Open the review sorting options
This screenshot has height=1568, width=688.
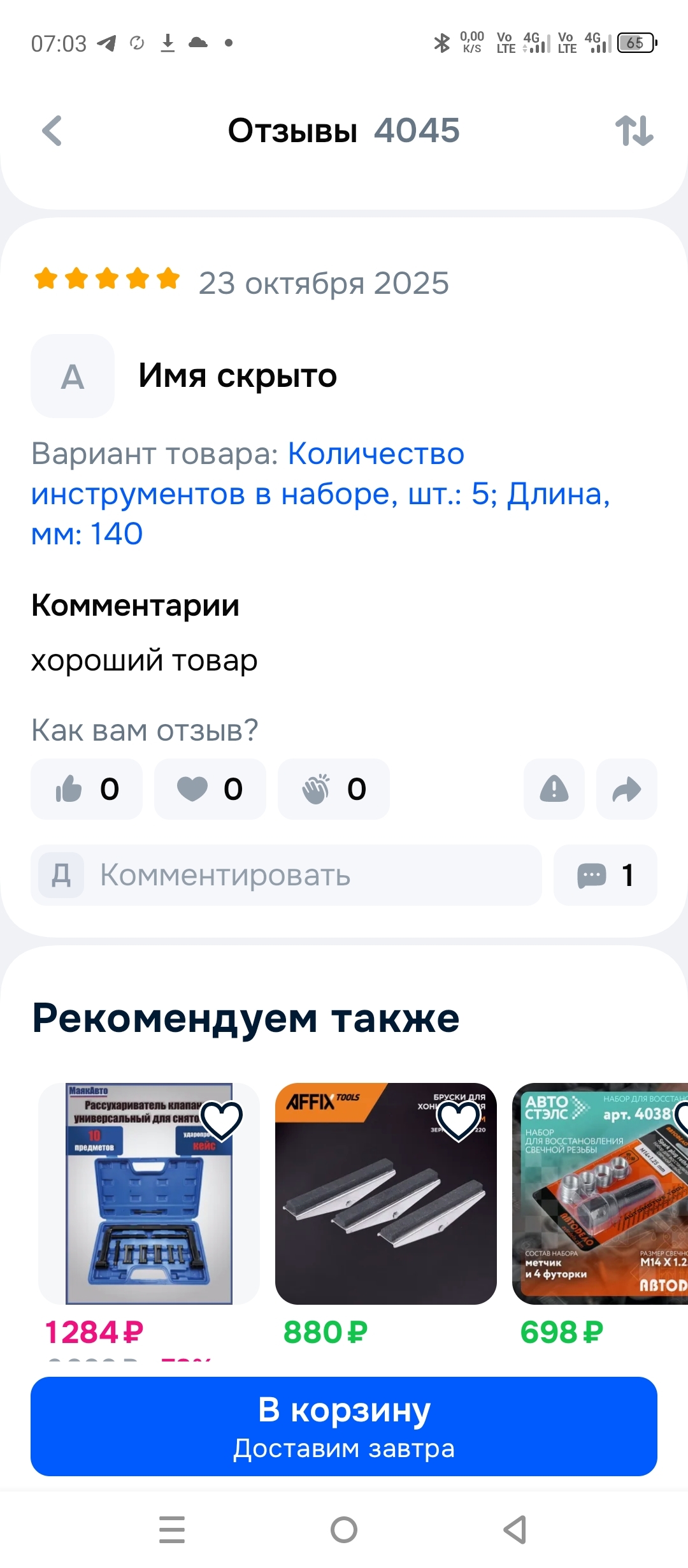(634, 131)
